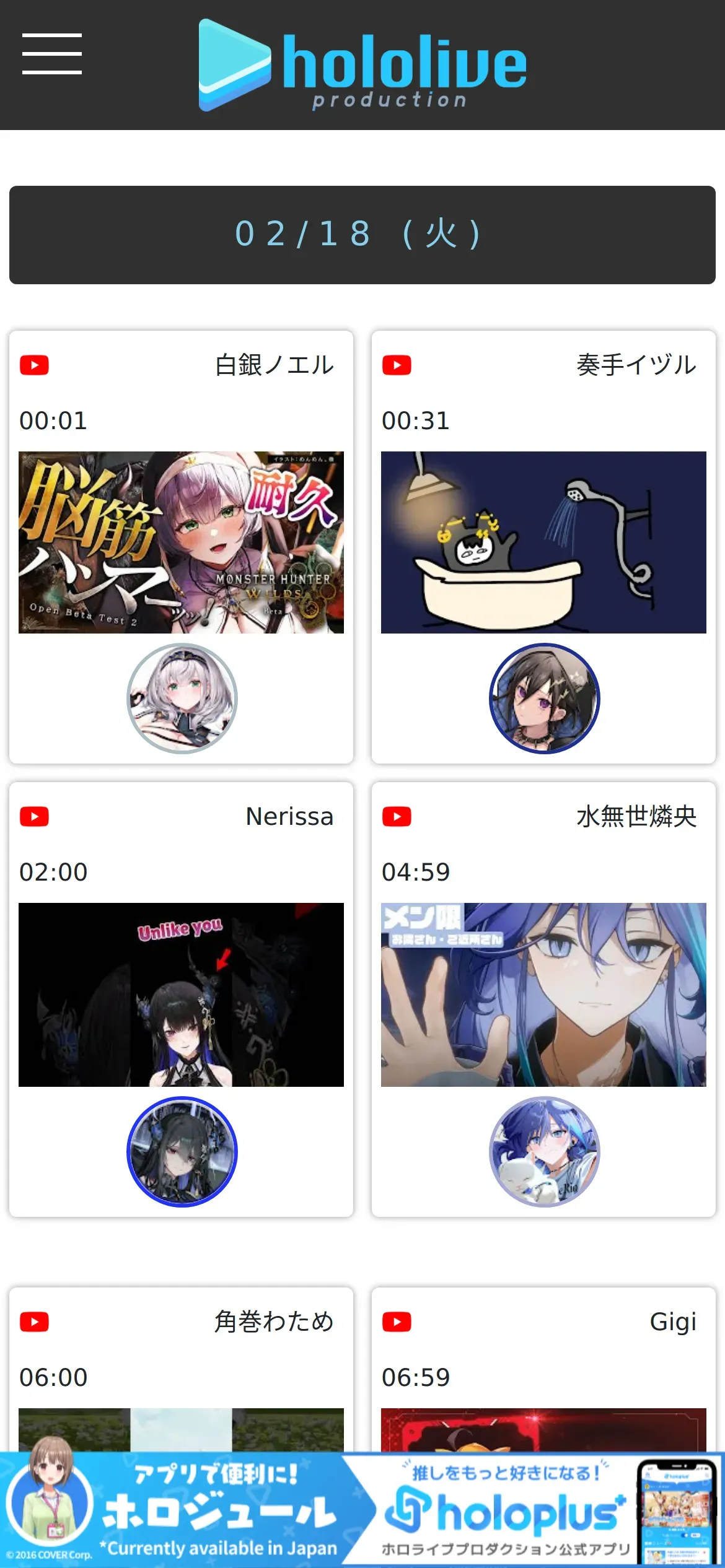The width and height of the screenshot is (725, 1568).
Task: Open Nerissa's 02:00 stream card
Action: [181, 1000]
